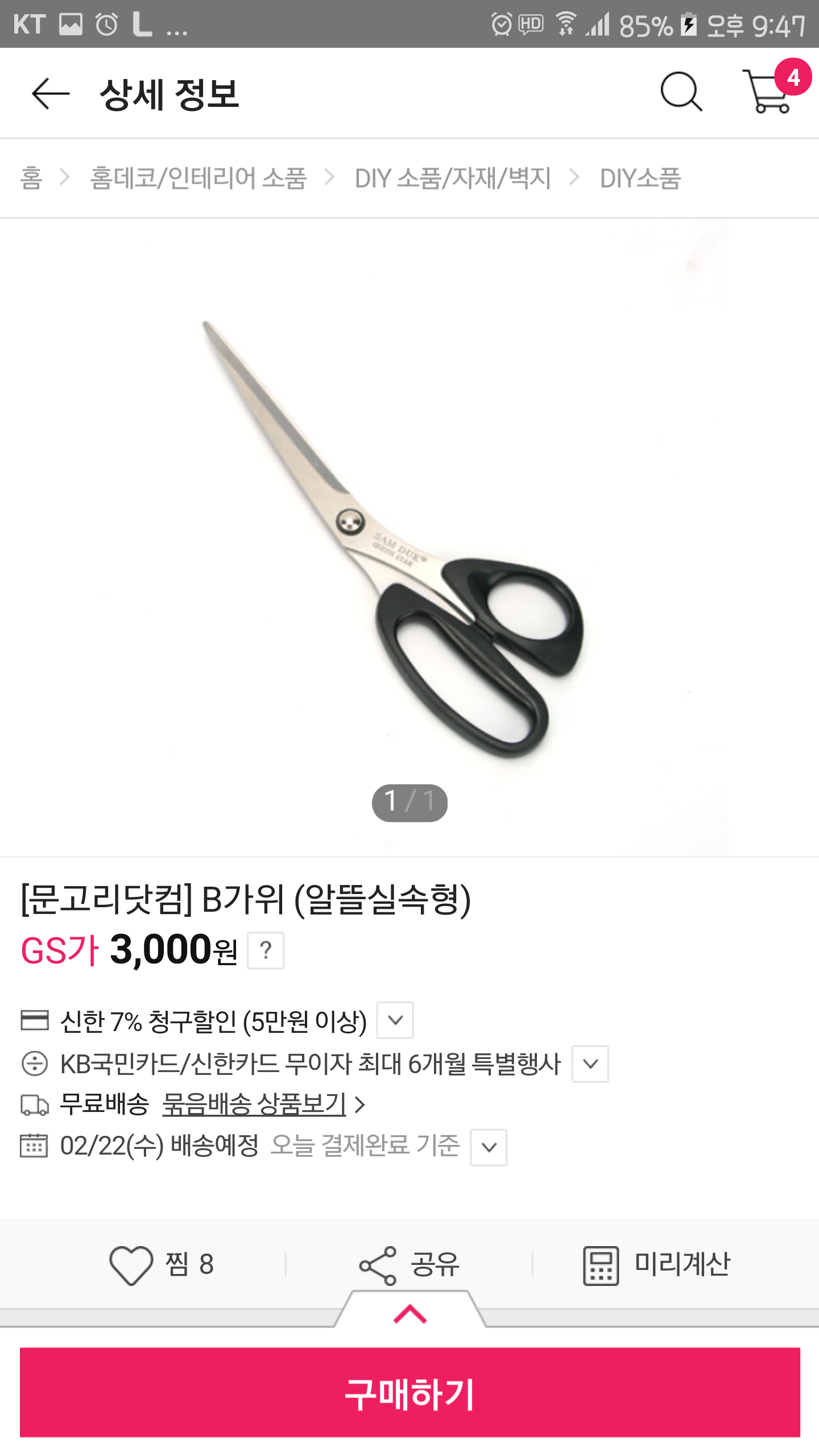Open the 미리계산 price calculator
The height and width of the screenshot is (1456, 819).
657,1265
